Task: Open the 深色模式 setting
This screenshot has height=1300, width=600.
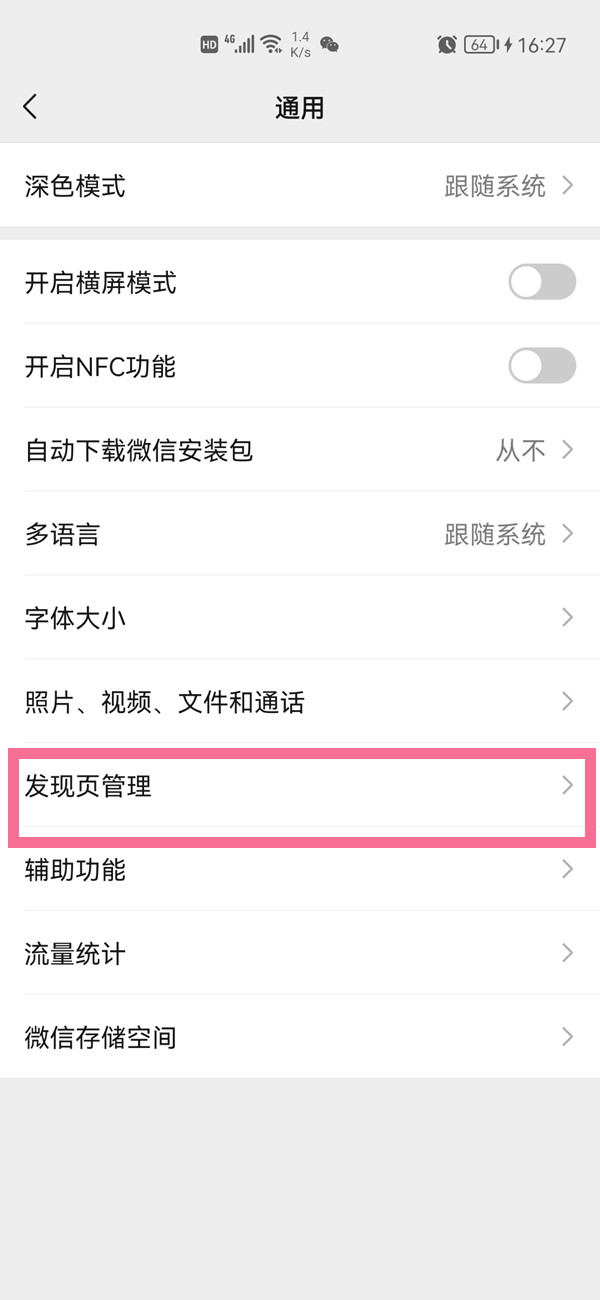Action: [300, 186]
